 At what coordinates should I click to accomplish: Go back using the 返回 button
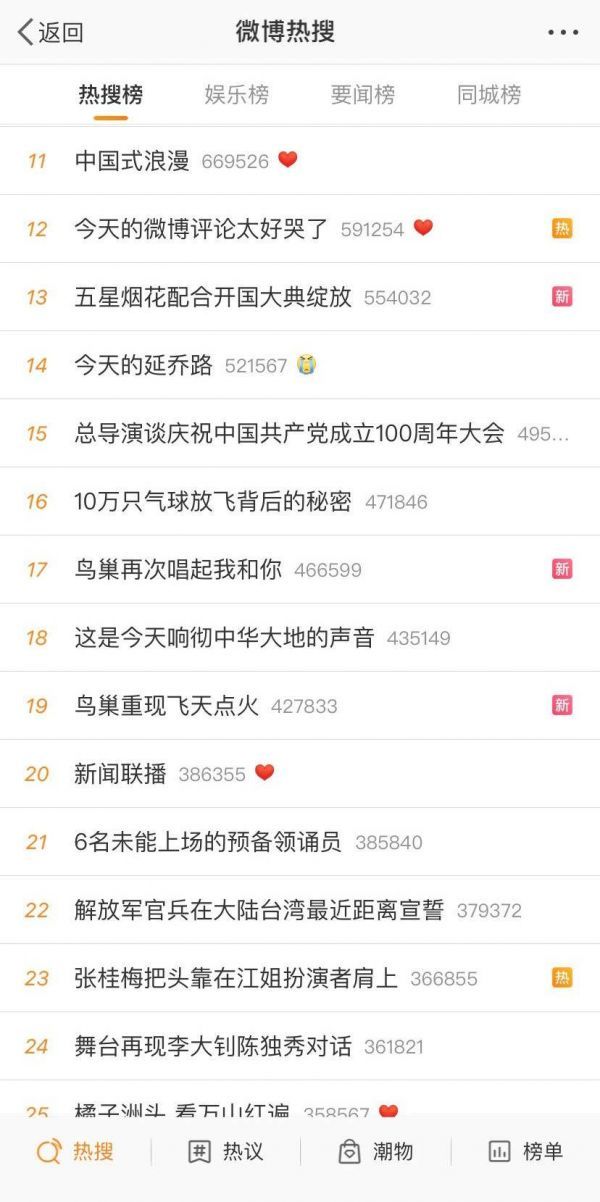tap(50, 32)
